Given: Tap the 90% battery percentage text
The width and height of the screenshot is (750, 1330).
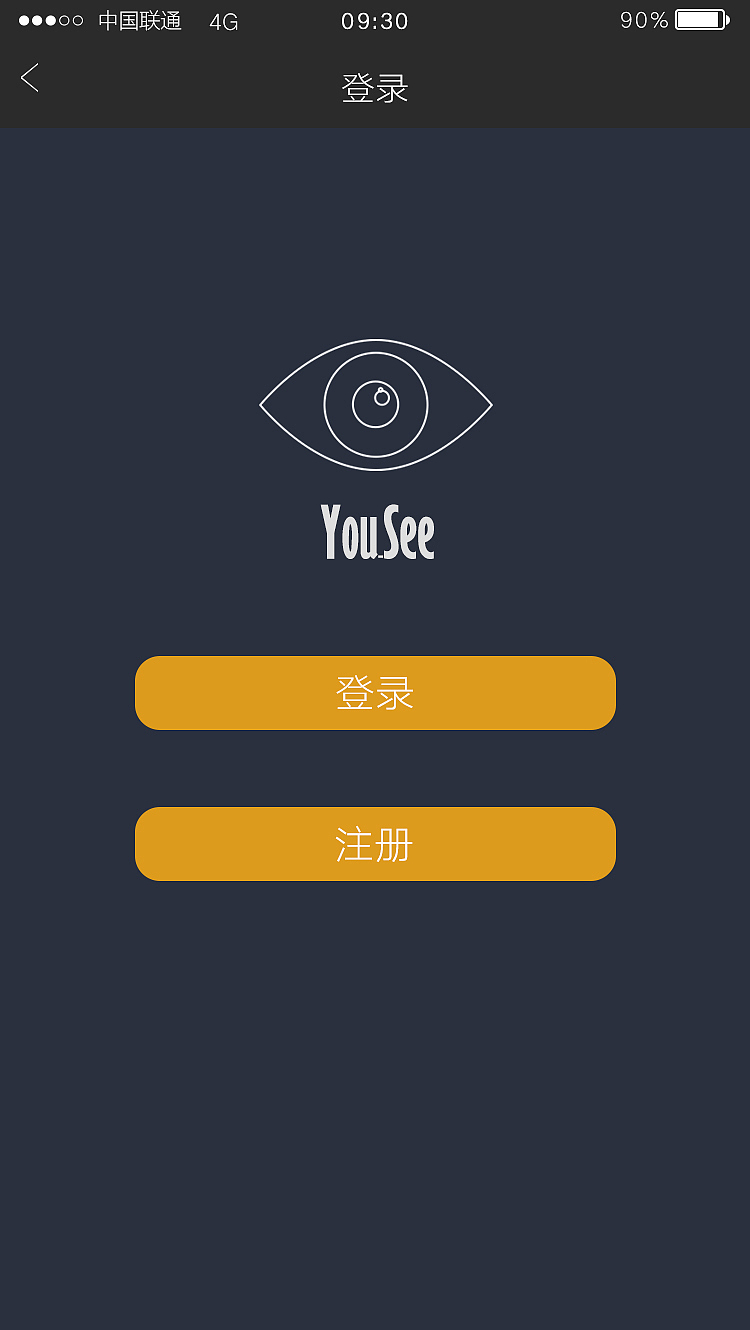Looking at the screenshot, I should pos(645,20).
